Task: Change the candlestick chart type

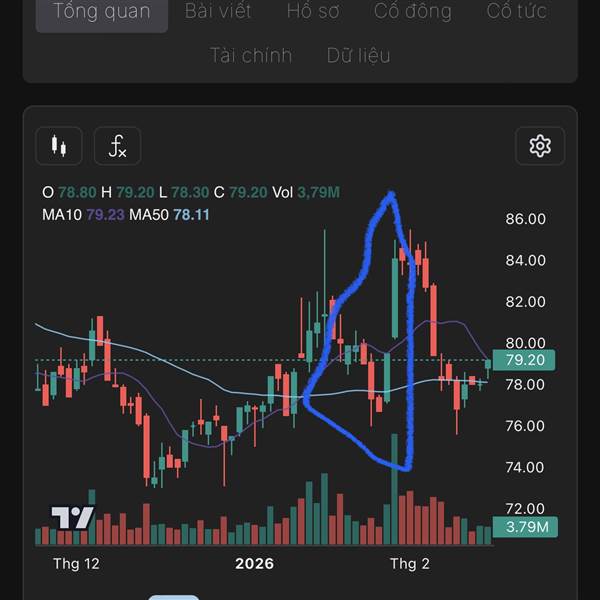Action: click(x=59, y=146)
